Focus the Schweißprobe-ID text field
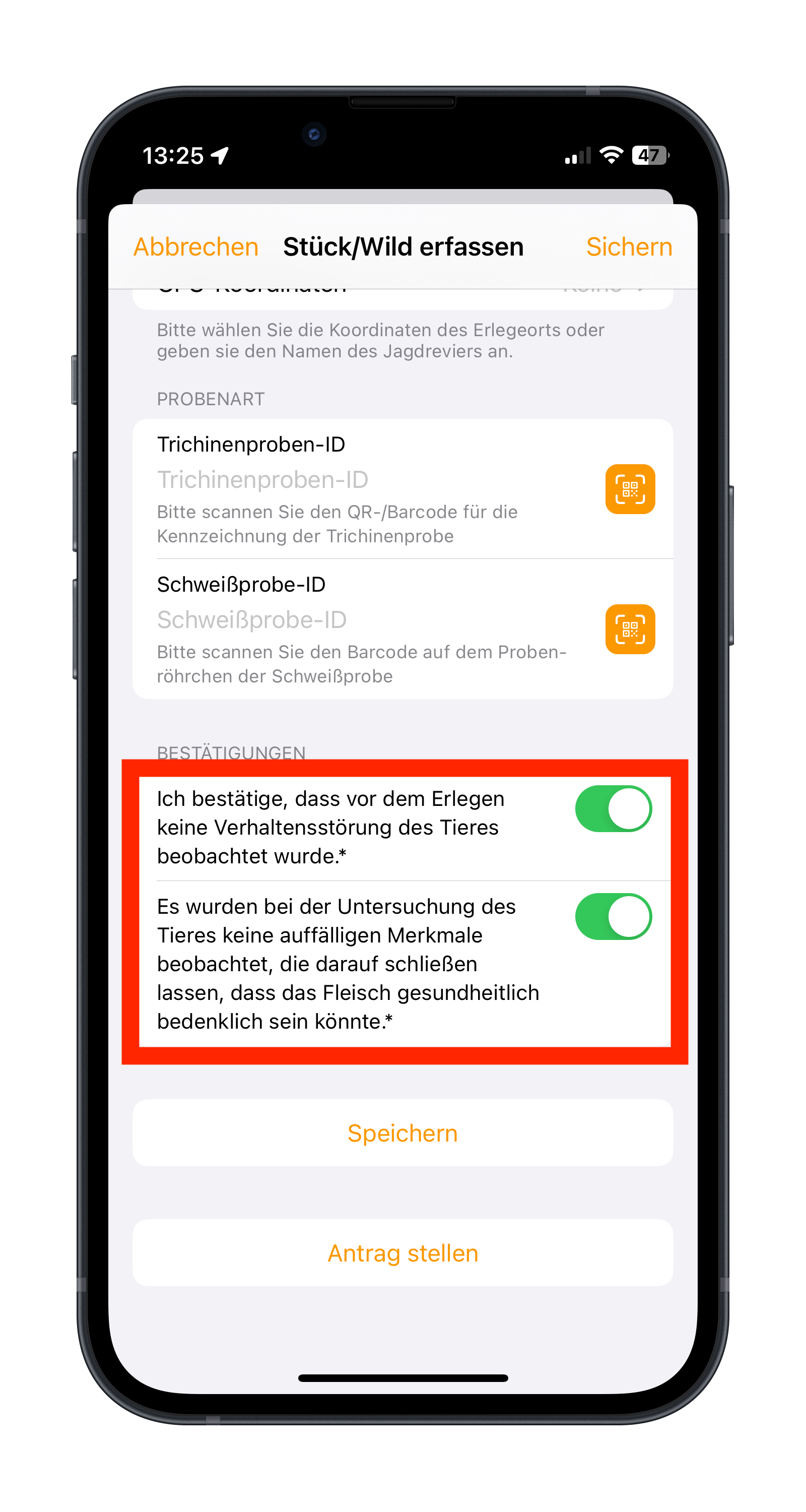The width and height of the screenshot is (806, 1512). (x=352, y=620)
